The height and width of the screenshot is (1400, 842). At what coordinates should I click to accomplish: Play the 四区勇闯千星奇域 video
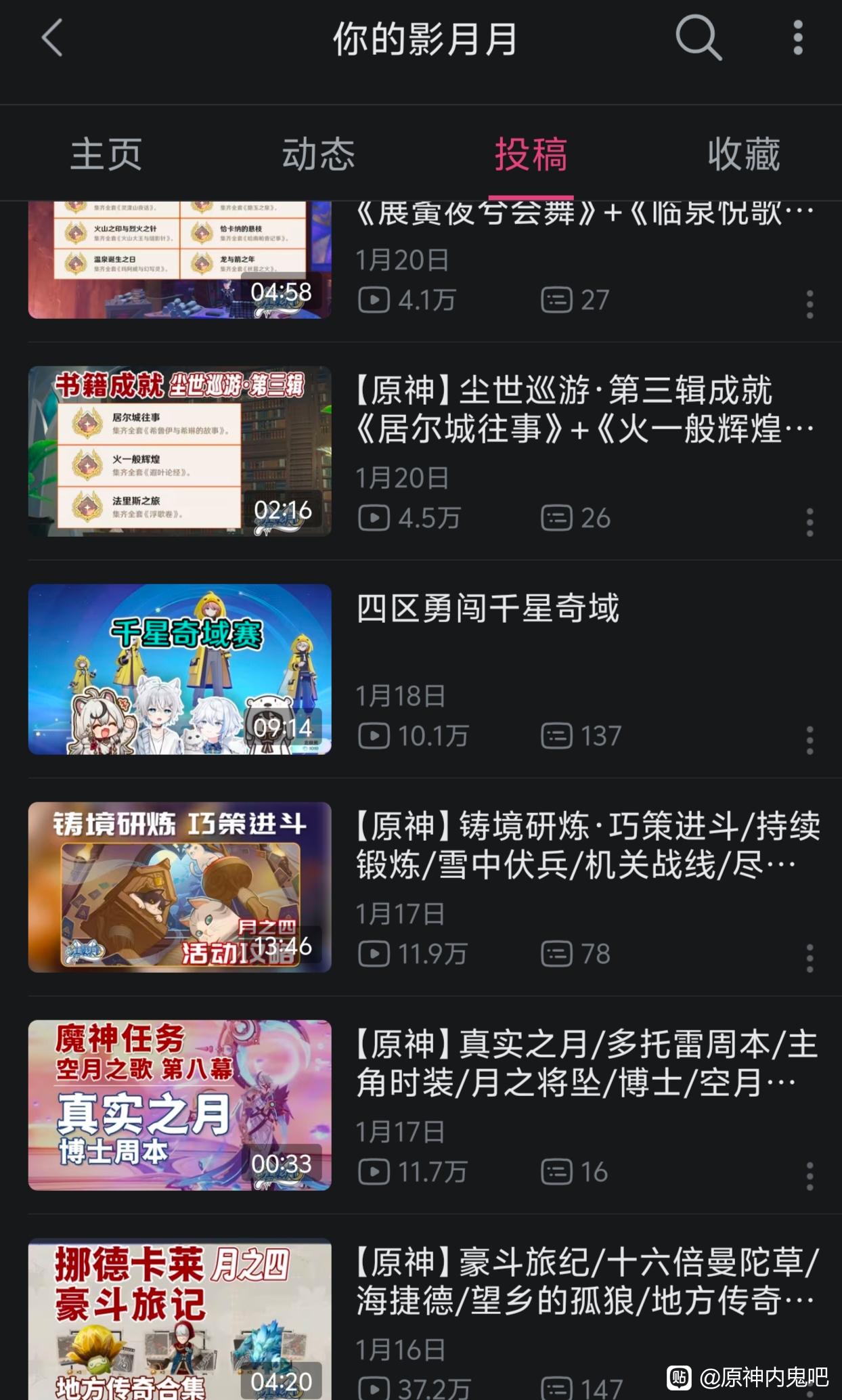179,670
